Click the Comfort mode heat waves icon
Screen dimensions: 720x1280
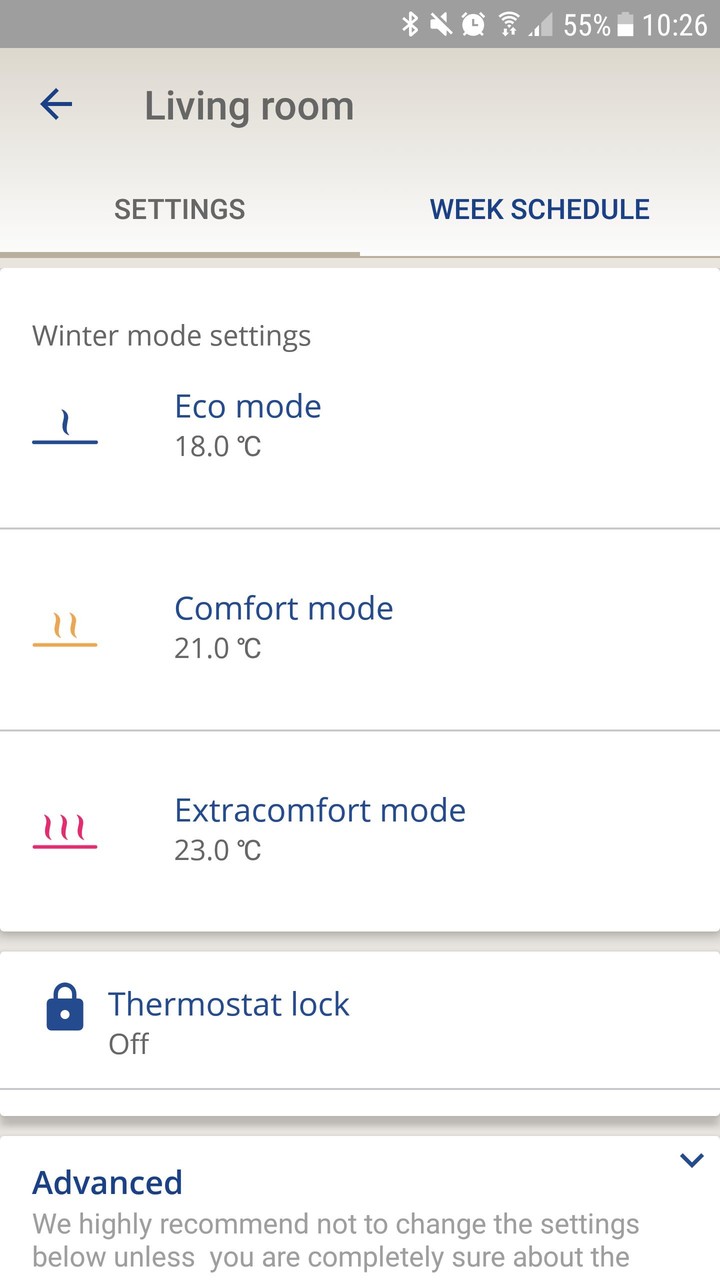pyautogui.click(x=64, y=627)
